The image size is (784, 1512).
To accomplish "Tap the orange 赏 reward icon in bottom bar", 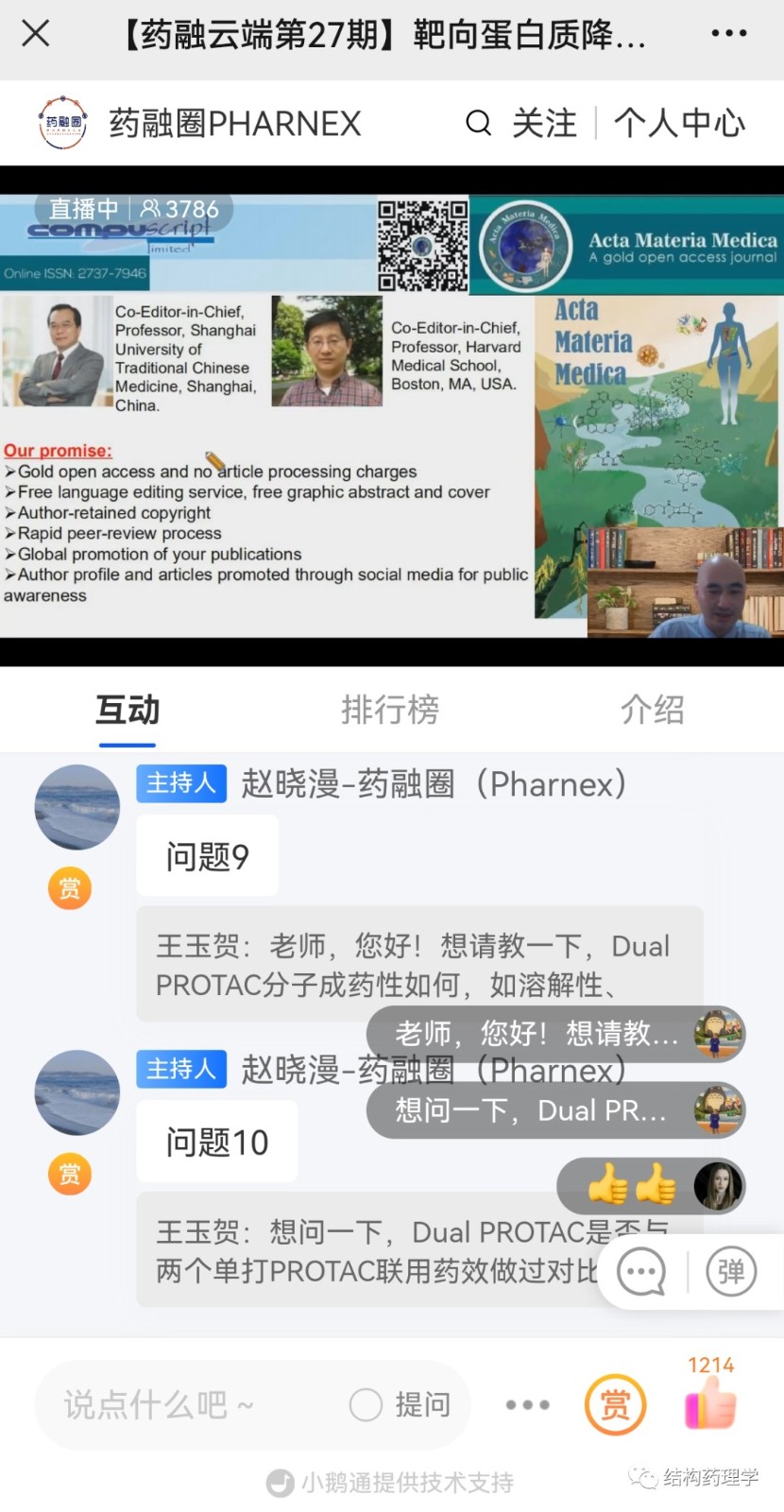I will [615, 1405].
